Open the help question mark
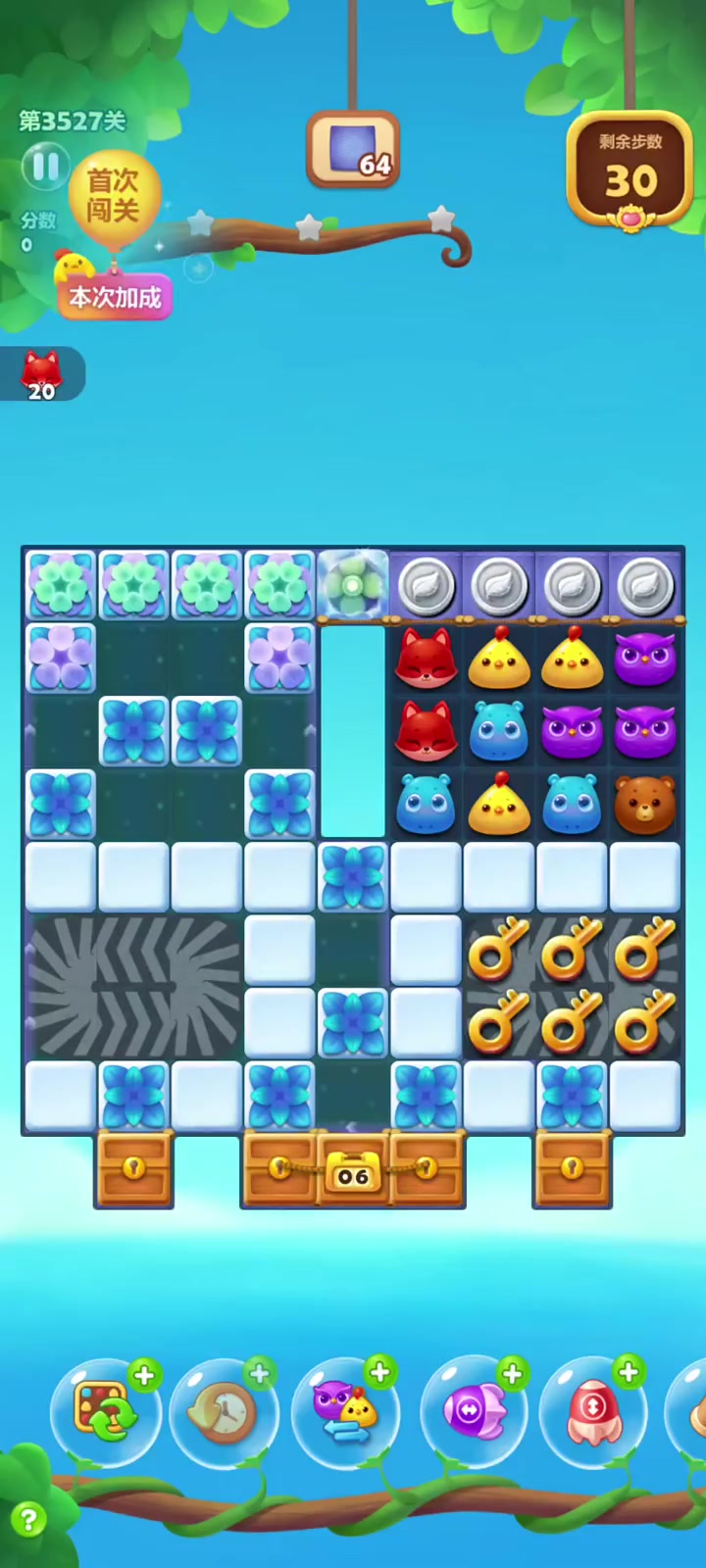Screen dimensions: 706x1568 [28, 1520]
